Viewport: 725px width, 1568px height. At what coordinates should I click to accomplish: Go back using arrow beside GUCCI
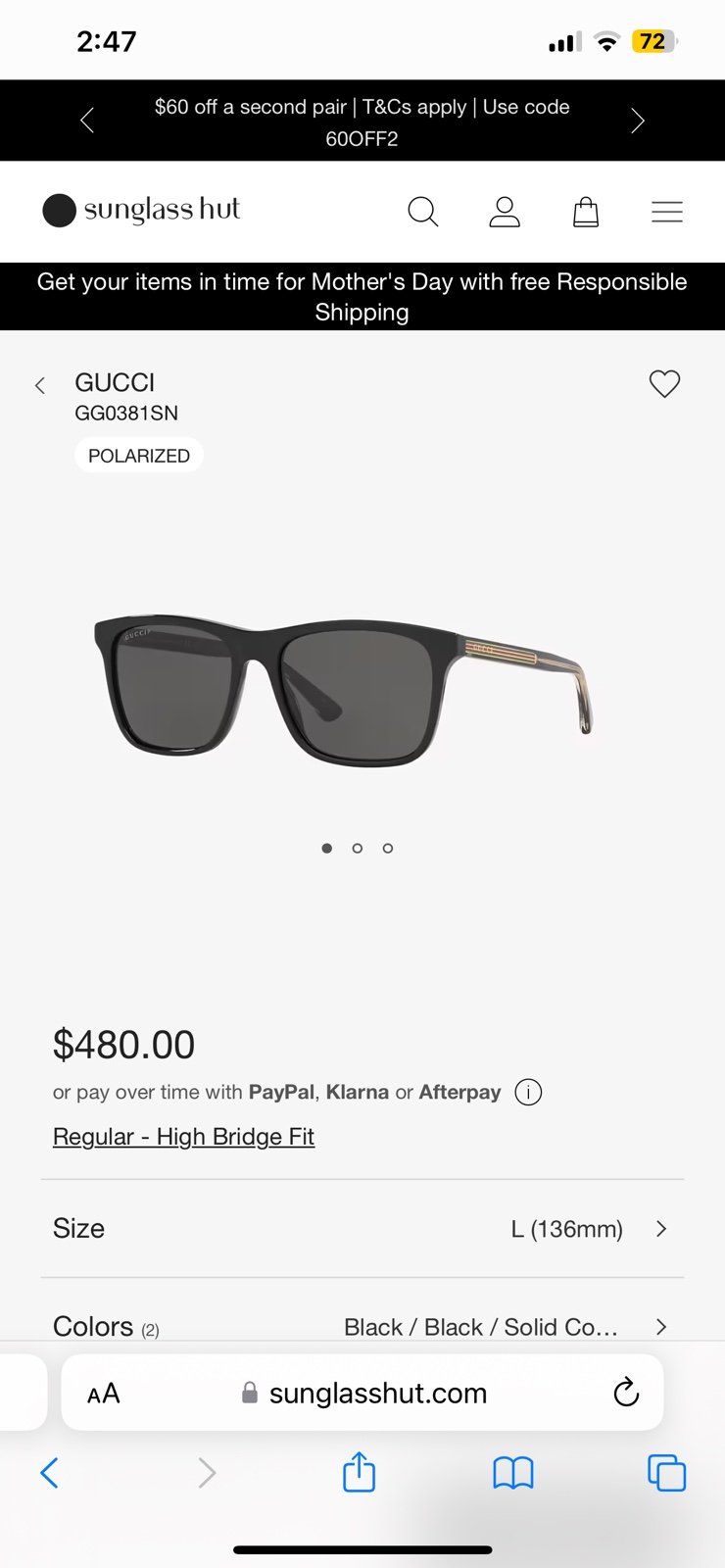pyautogui.click(x=40, y=385)
